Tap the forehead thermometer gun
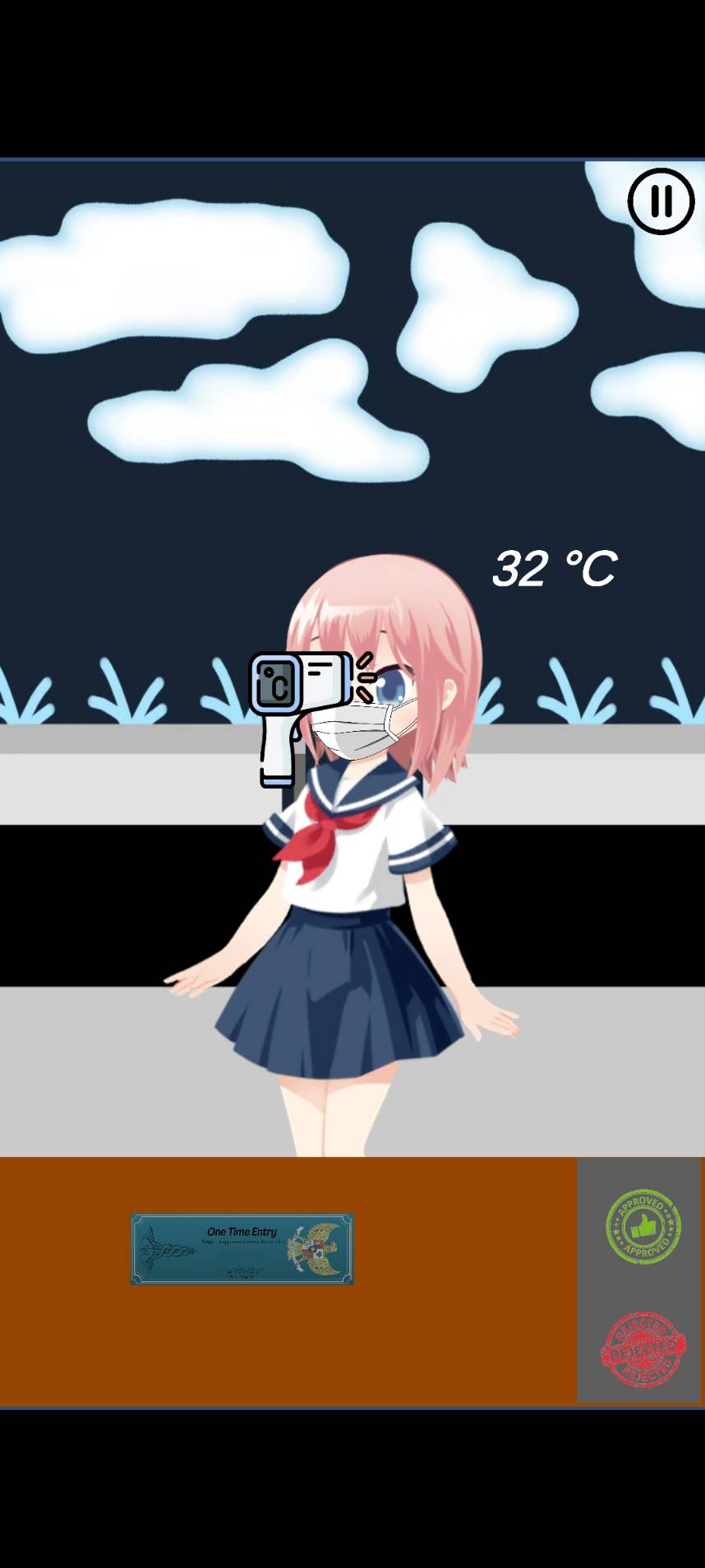705x1568 pixels. [312, 719]
